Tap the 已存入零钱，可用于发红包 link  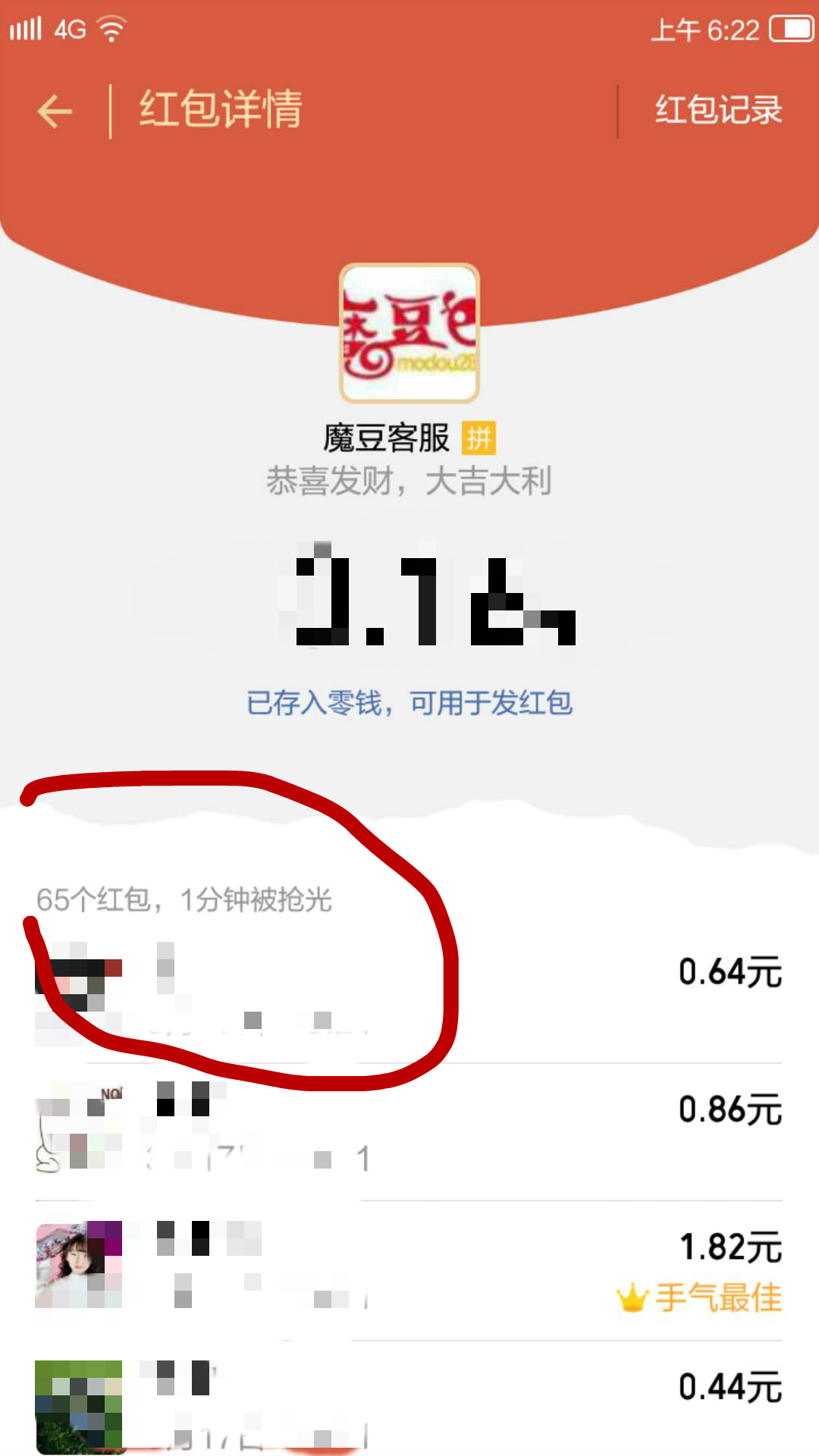pos(409,703)
